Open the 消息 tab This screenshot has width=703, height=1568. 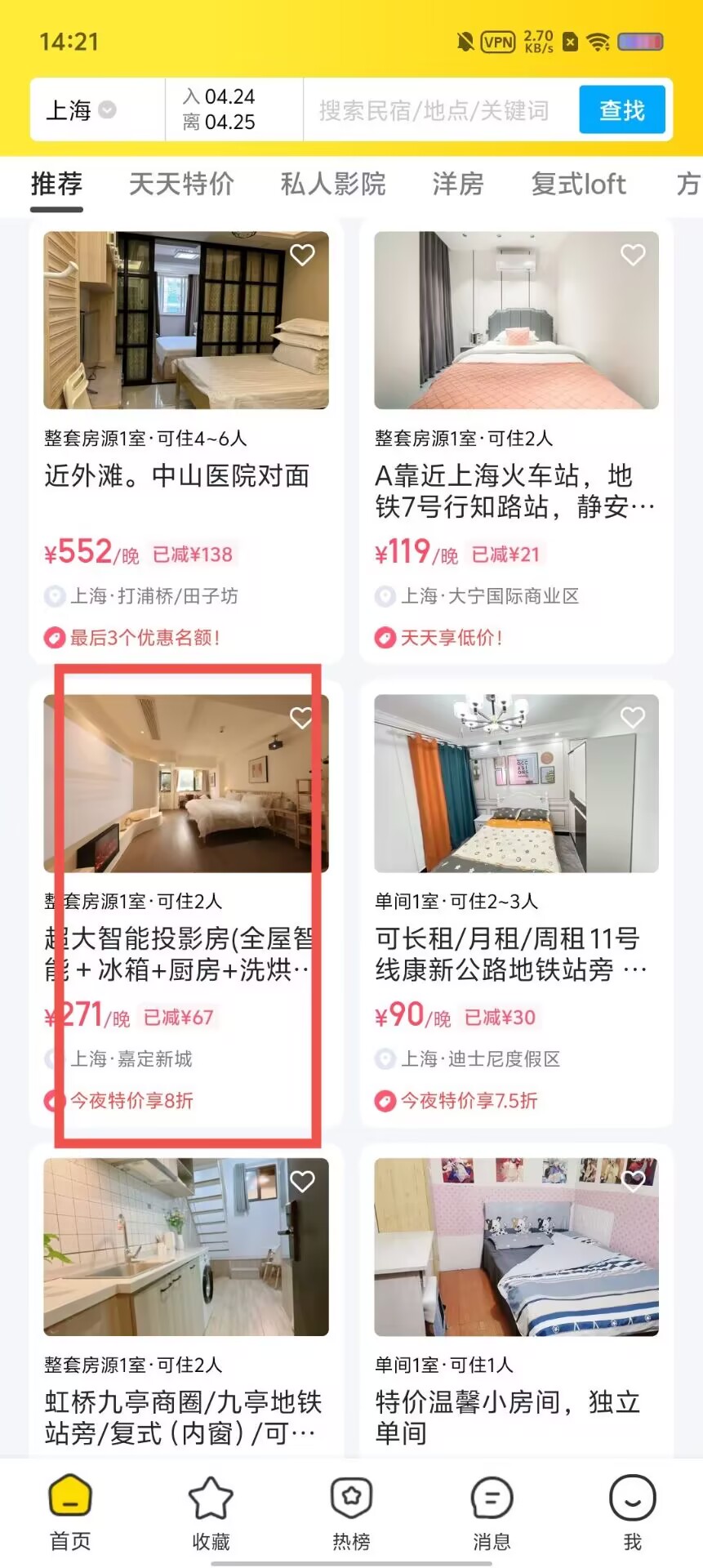(x=492, y=1513)
